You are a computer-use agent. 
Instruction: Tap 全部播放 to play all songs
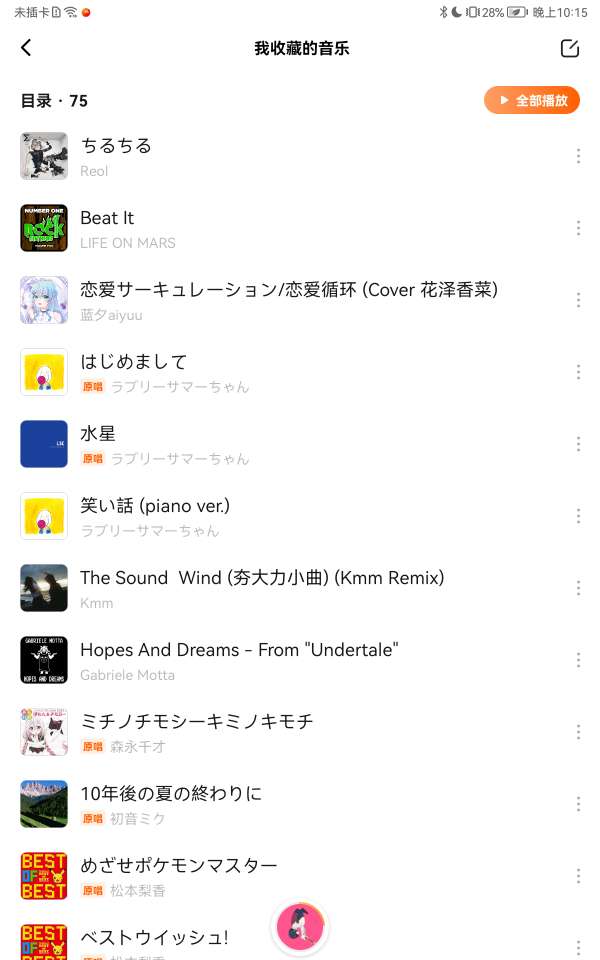(x=532, y=101)
